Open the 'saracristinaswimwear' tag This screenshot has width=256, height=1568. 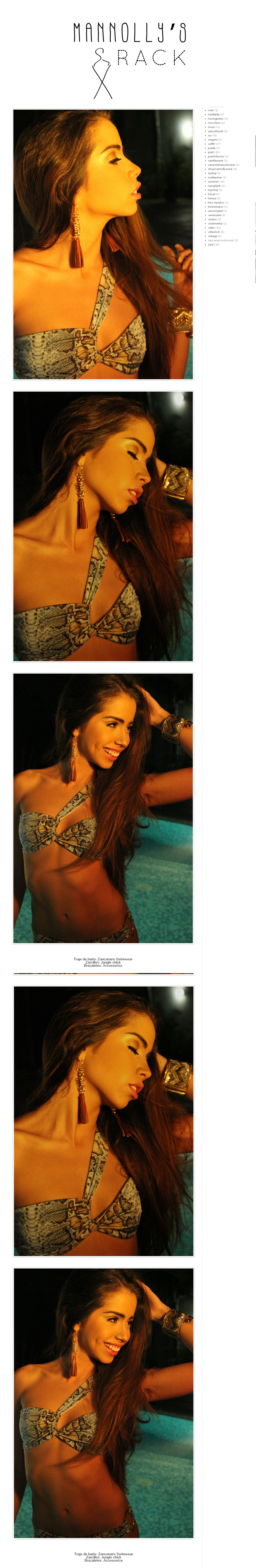(221, 165)
